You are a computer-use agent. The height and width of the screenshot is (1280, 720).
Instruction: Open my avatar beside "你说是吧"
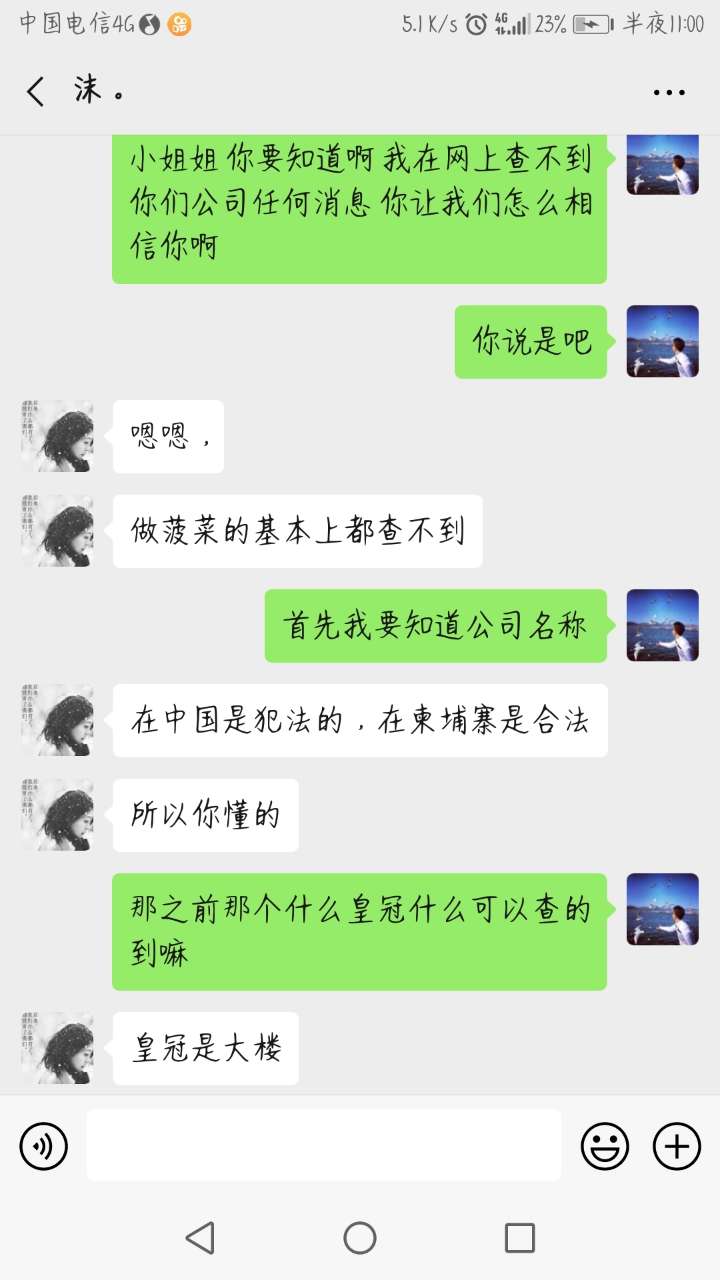(x=662, y=341)
